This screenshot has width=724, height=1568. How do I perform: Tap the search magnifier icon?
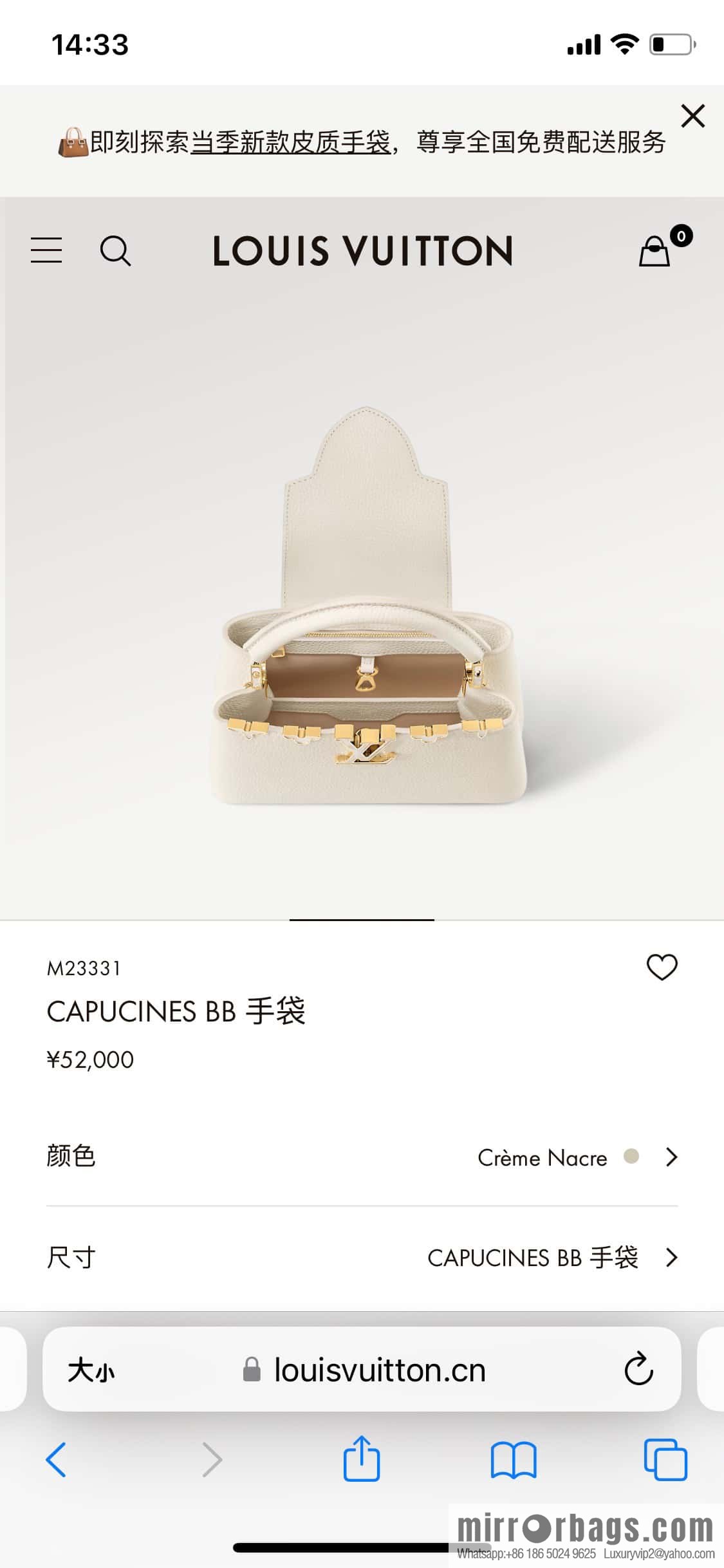point(116,250)
